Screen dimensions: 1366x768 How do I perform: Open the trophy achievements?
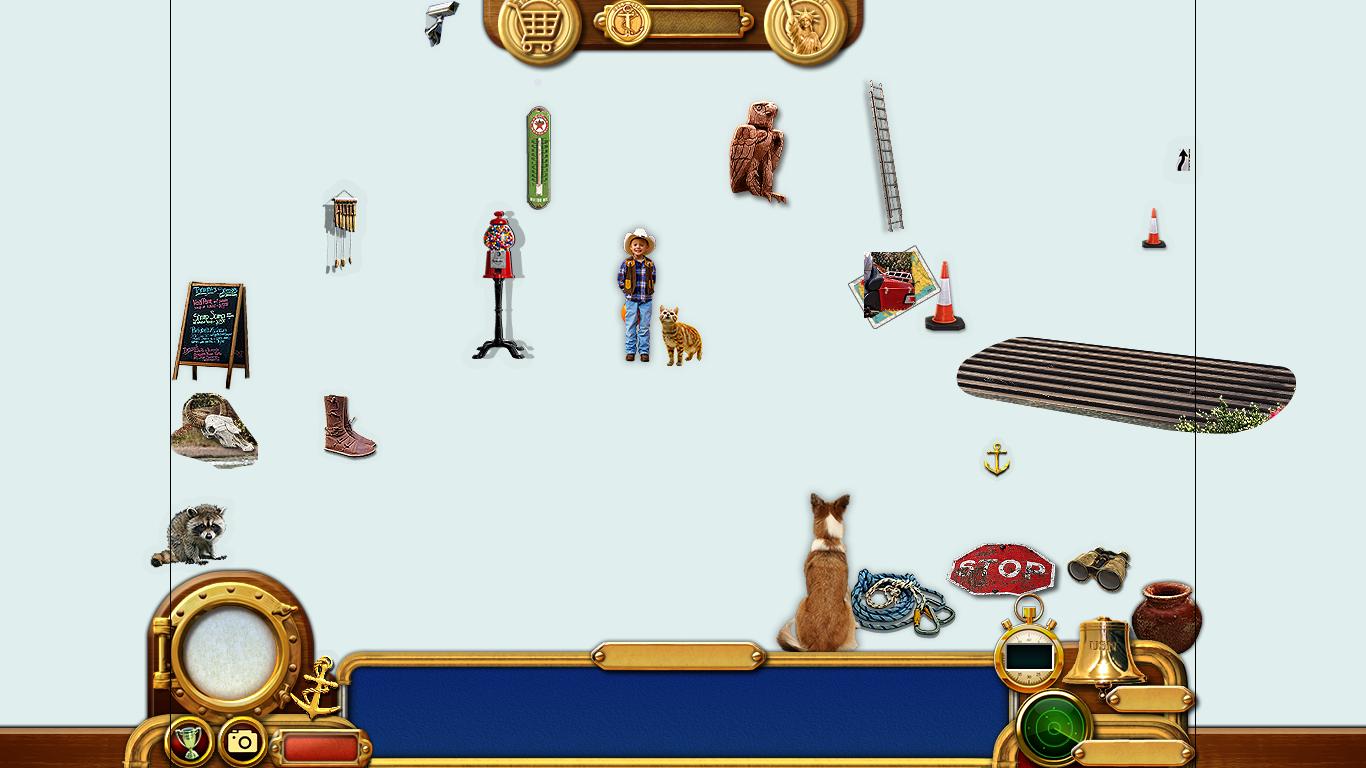click(x=188, y=741)
